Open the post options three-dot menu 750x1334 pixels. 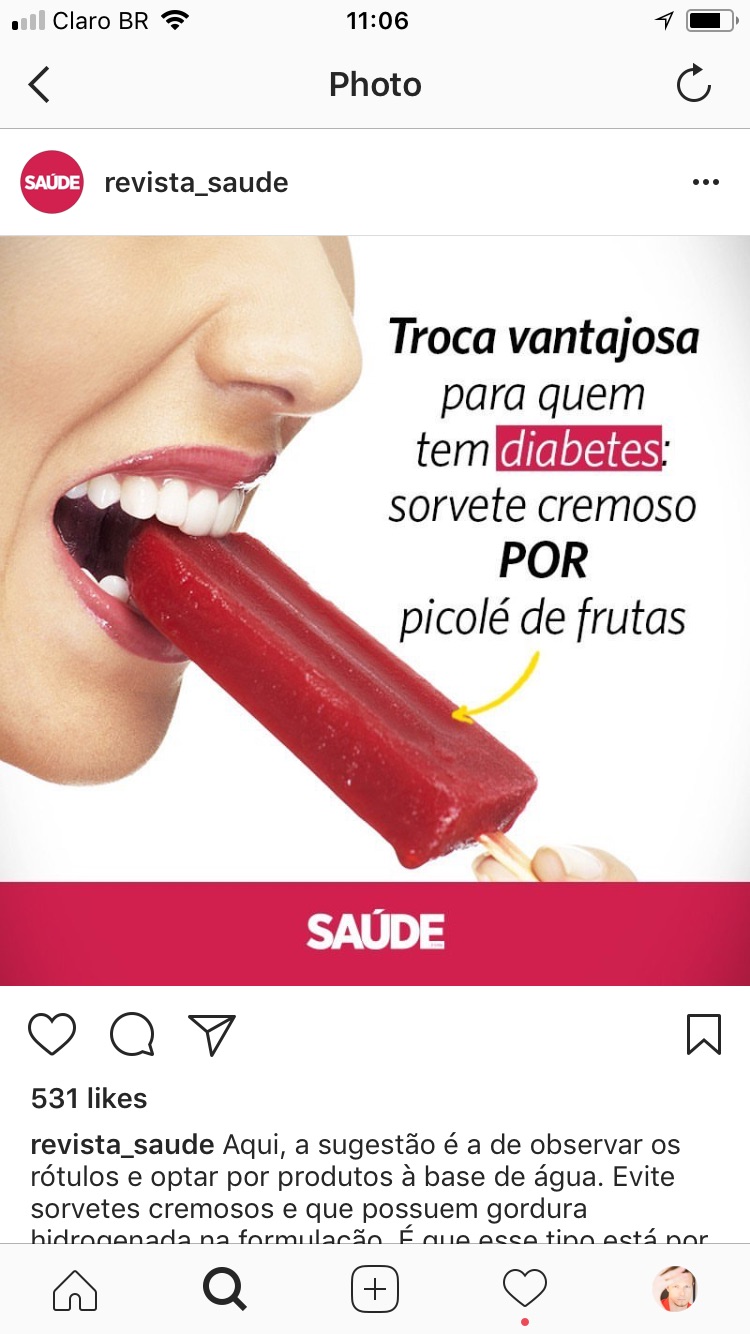(707, 181)
